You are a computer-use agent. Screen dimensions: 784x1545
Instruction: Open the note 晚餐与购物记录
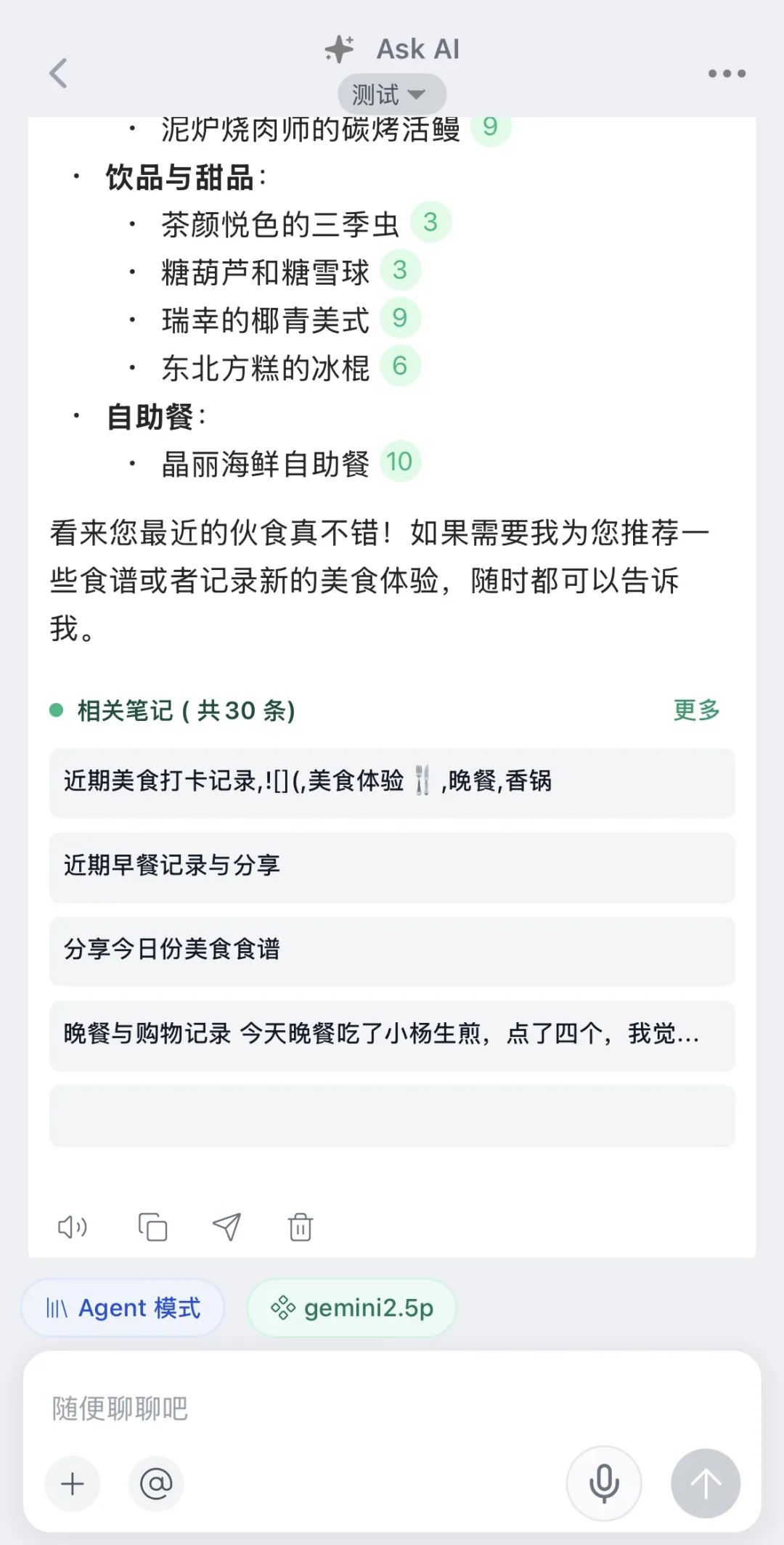point(392,1035)
